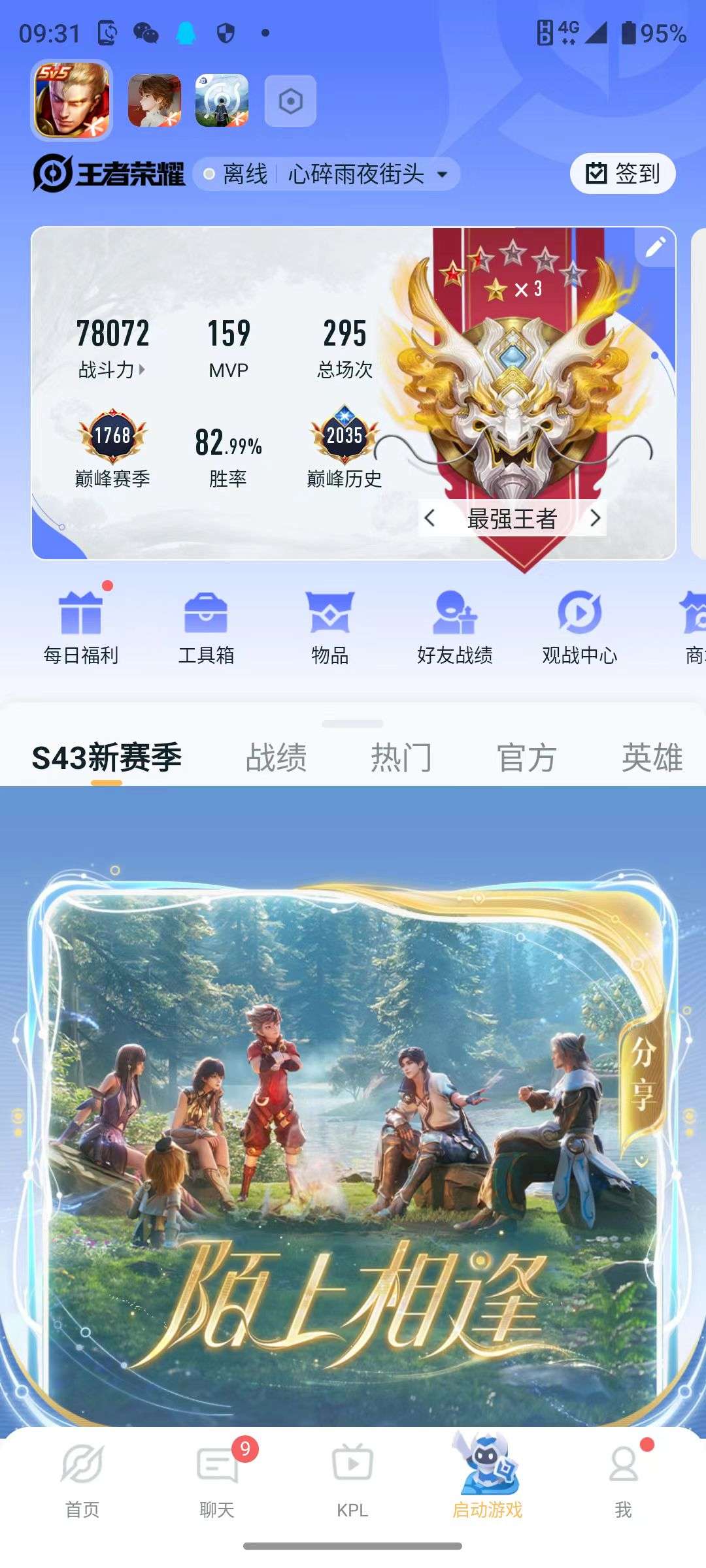
Task: Tap the edit pencil on profile card
Action: (x=656, y=247)
